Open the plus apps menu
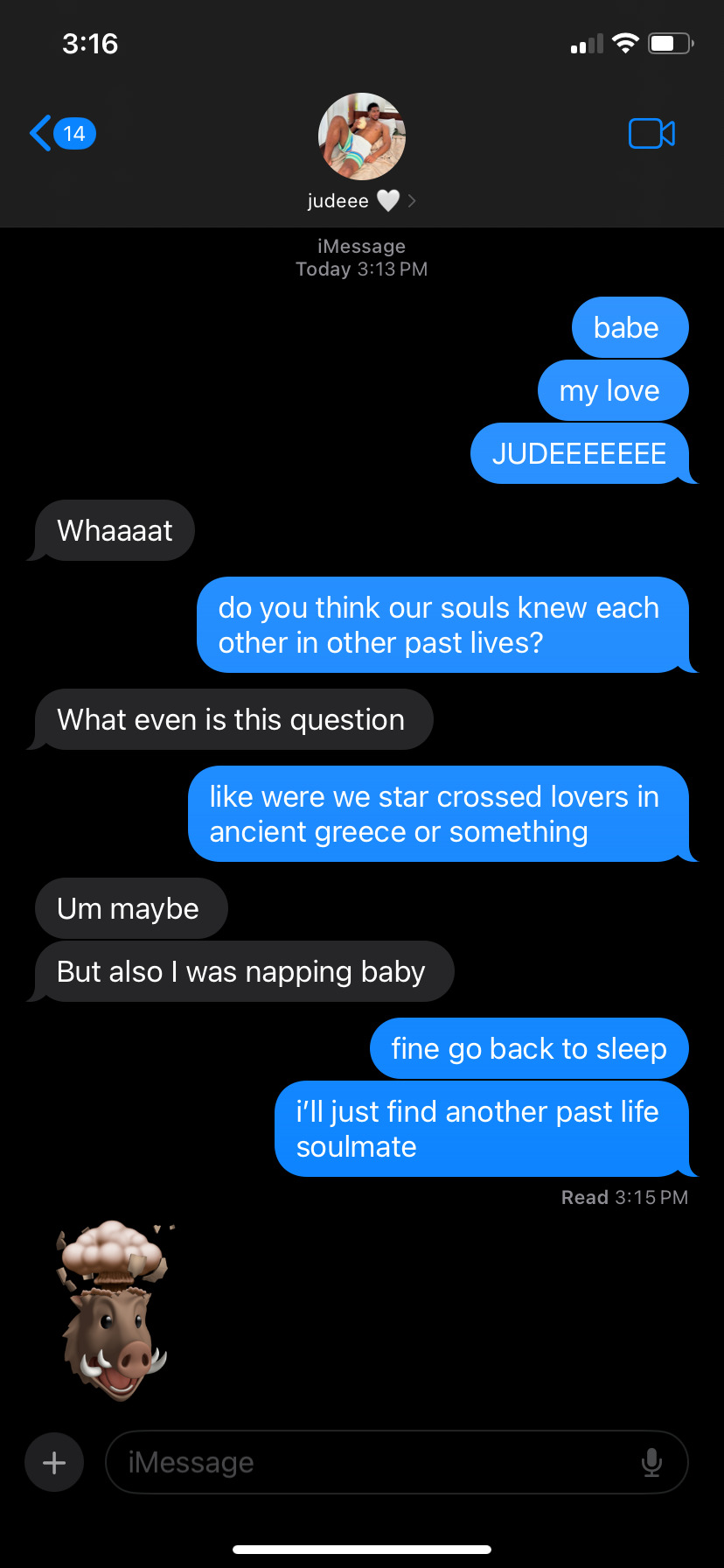The height and width of the screenshot is (1568, 724). tap(54, 1462)
